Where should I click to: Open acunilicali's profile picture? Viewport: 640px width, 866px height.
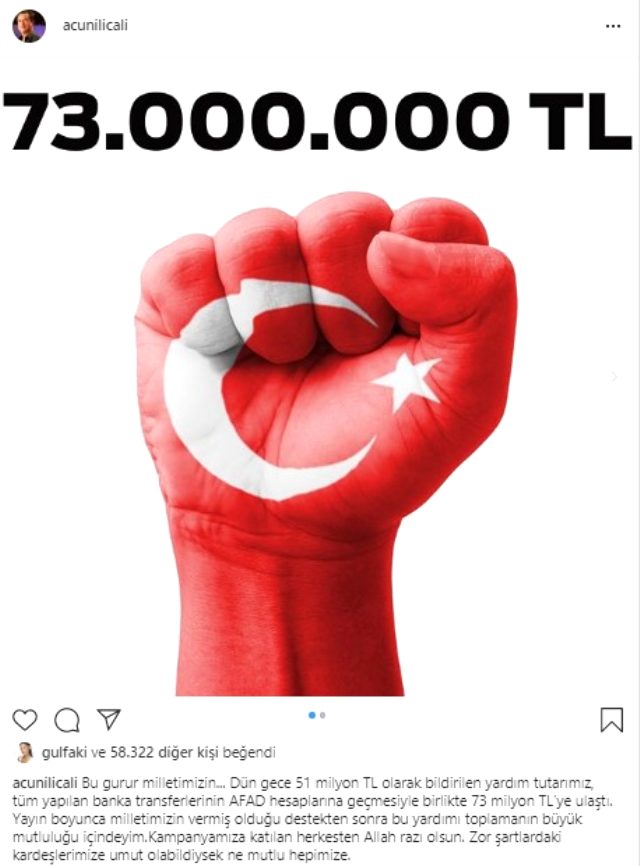[x=28, y=26]
